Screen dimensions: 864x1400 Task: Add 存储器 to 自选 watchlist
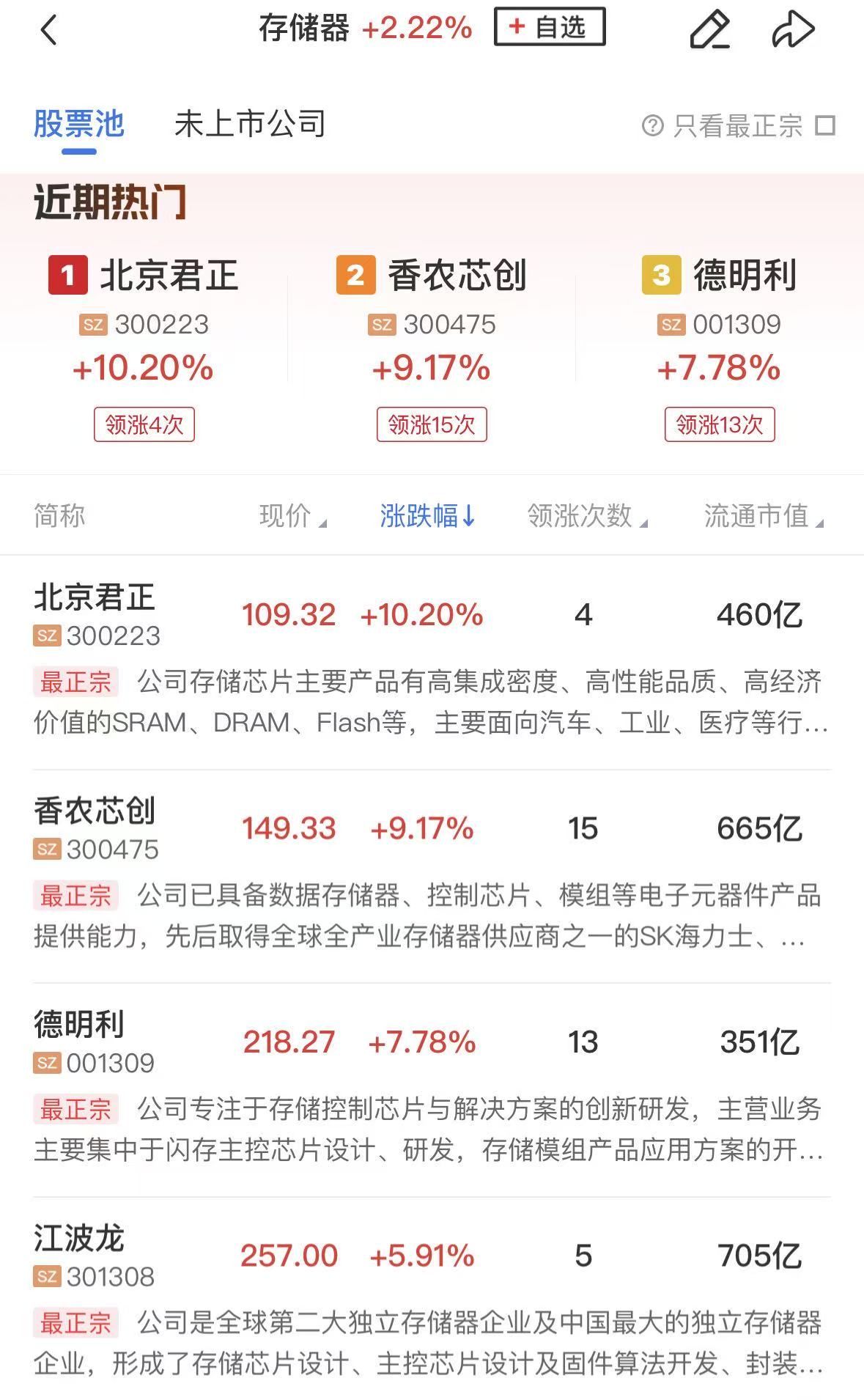550,27
